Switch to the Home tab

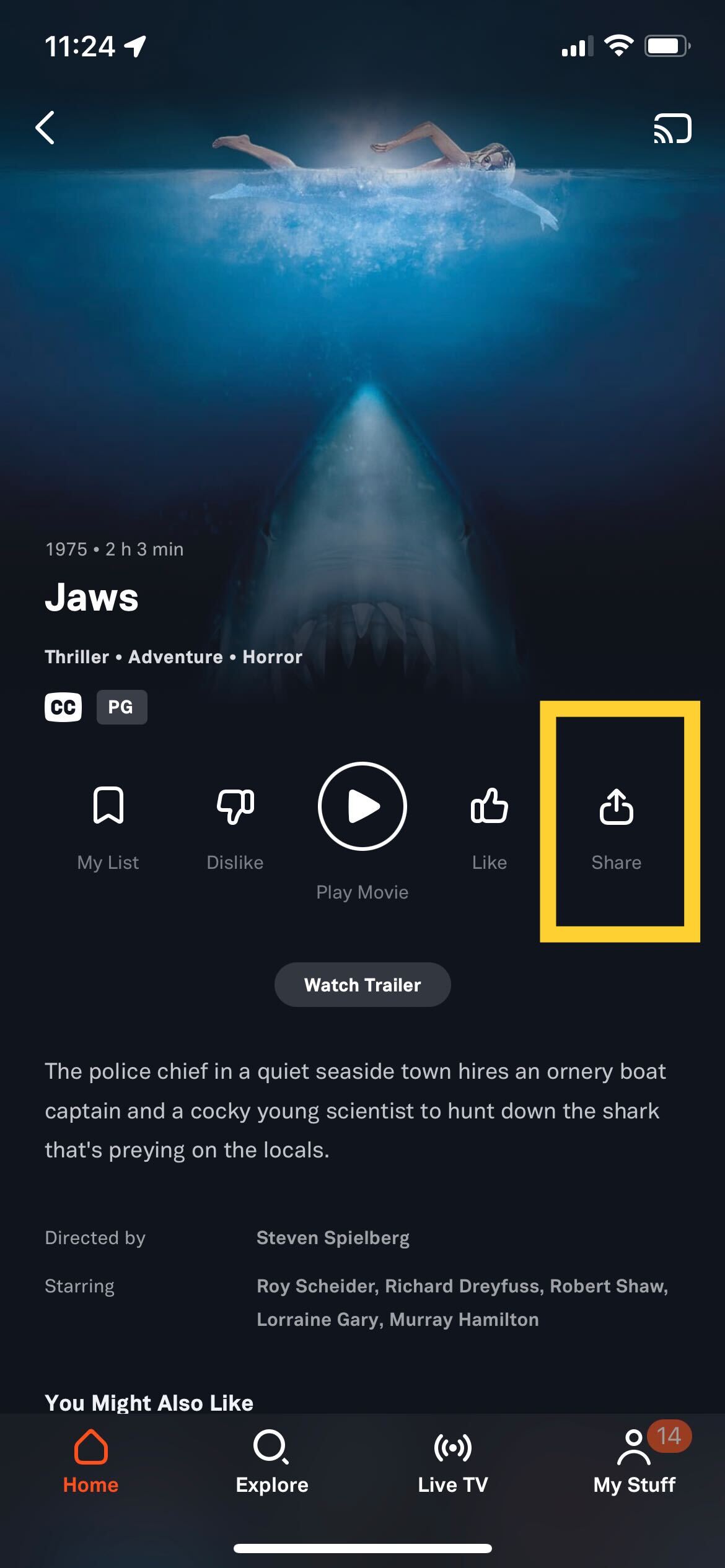click(90, 1461)
